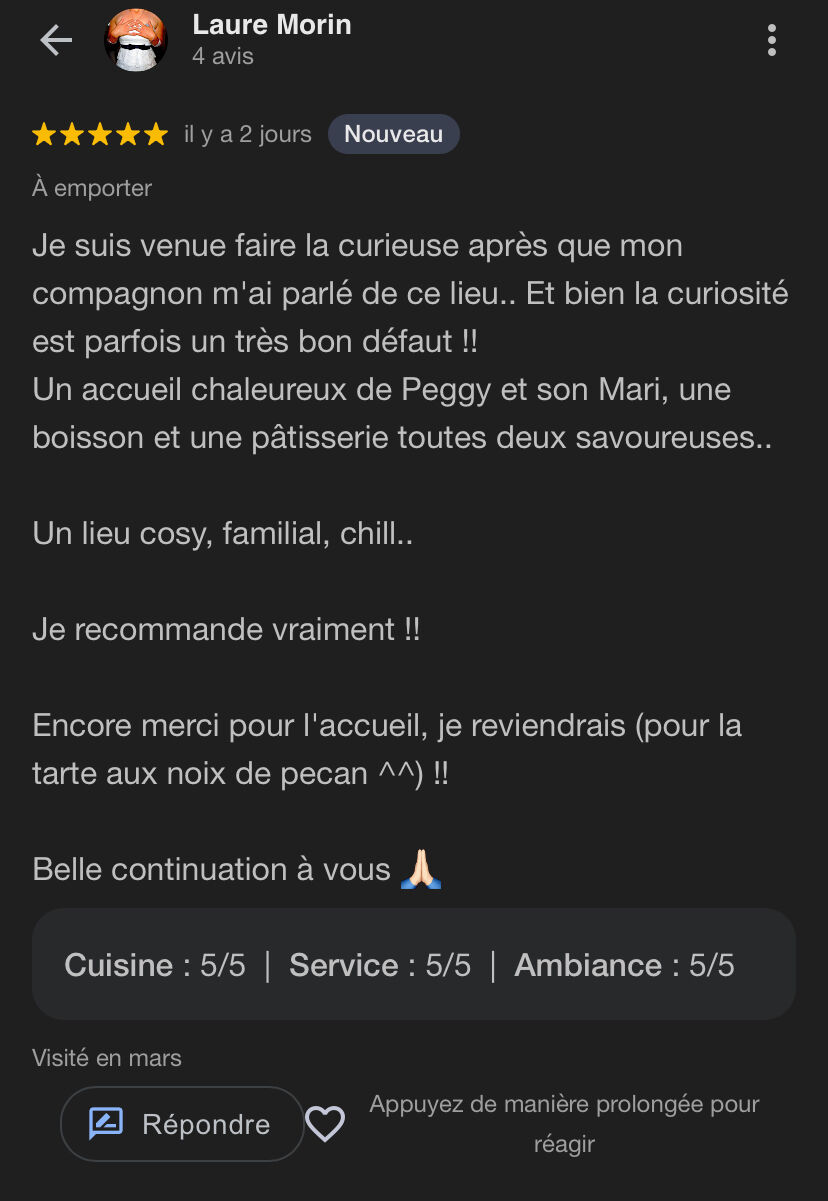Open Laure Morin's profile picture
This screenshot has height=1201, width=828.
(135, 40)
